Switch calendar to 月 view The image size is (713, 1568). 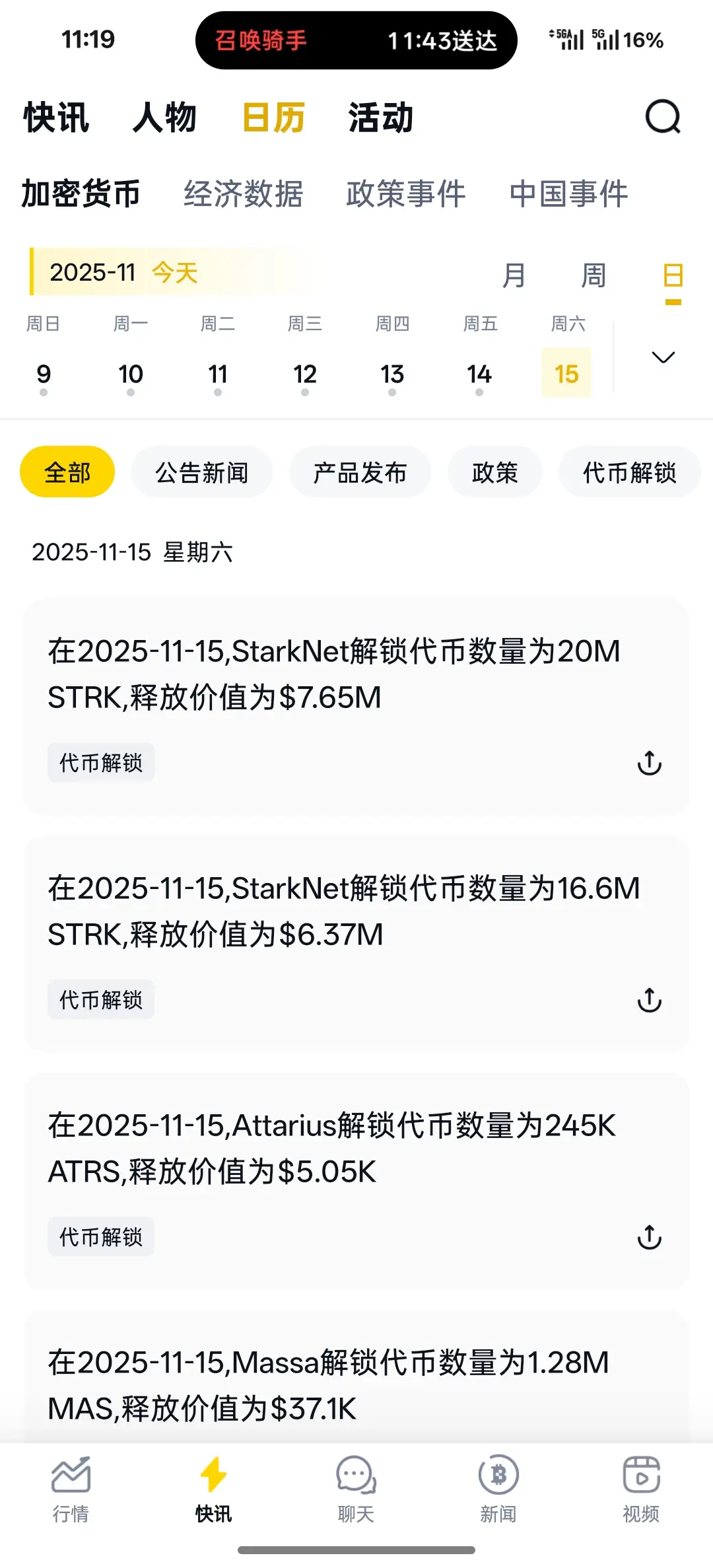[x=514, y=275]
